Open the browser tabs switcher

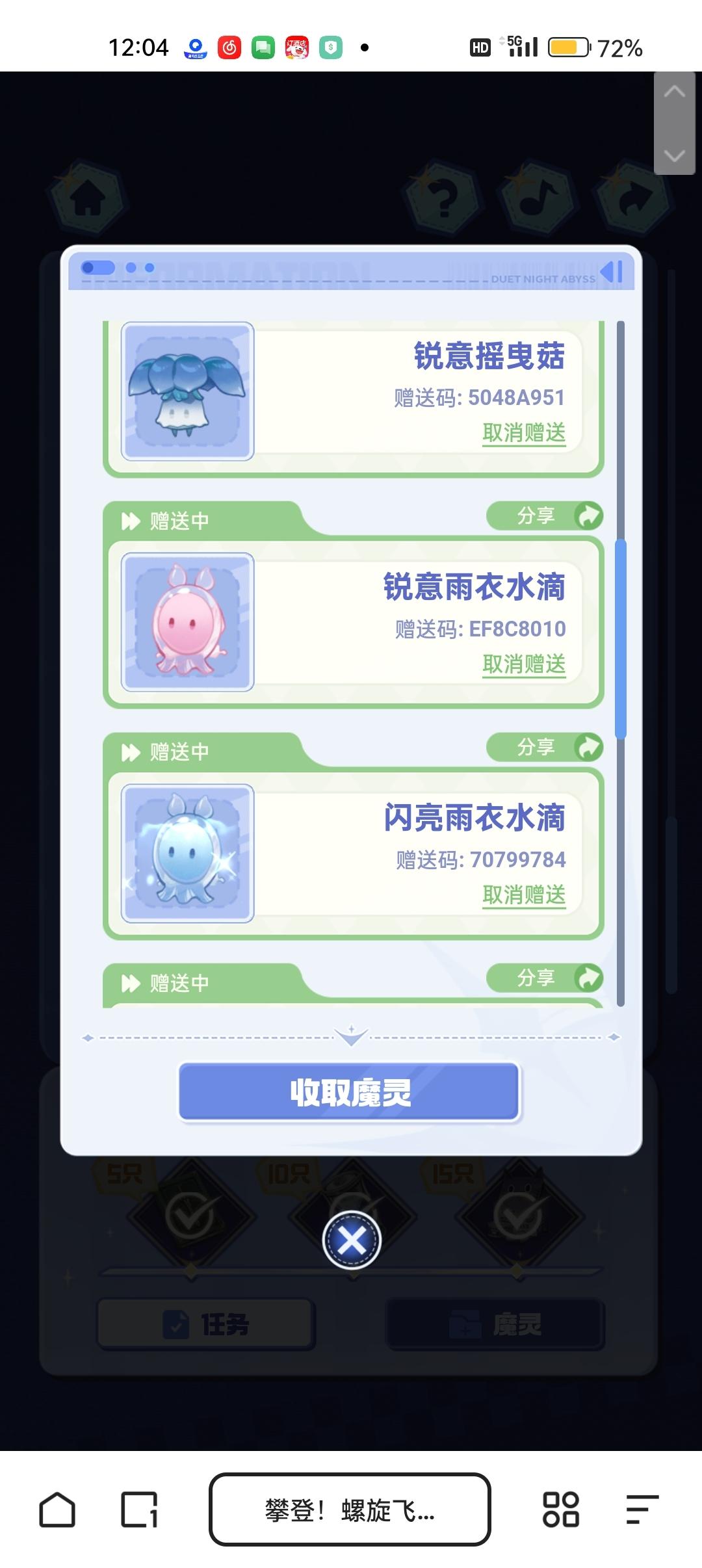pyautogui.click(x=139, y=1509)
